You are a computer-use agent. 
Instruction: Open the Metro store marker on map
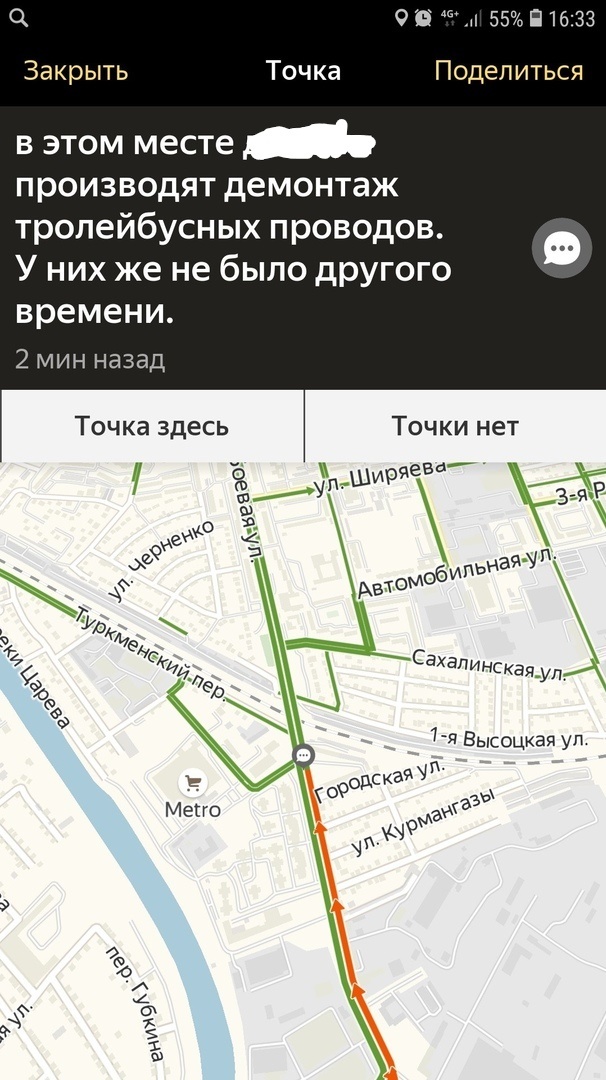(190, 783)
